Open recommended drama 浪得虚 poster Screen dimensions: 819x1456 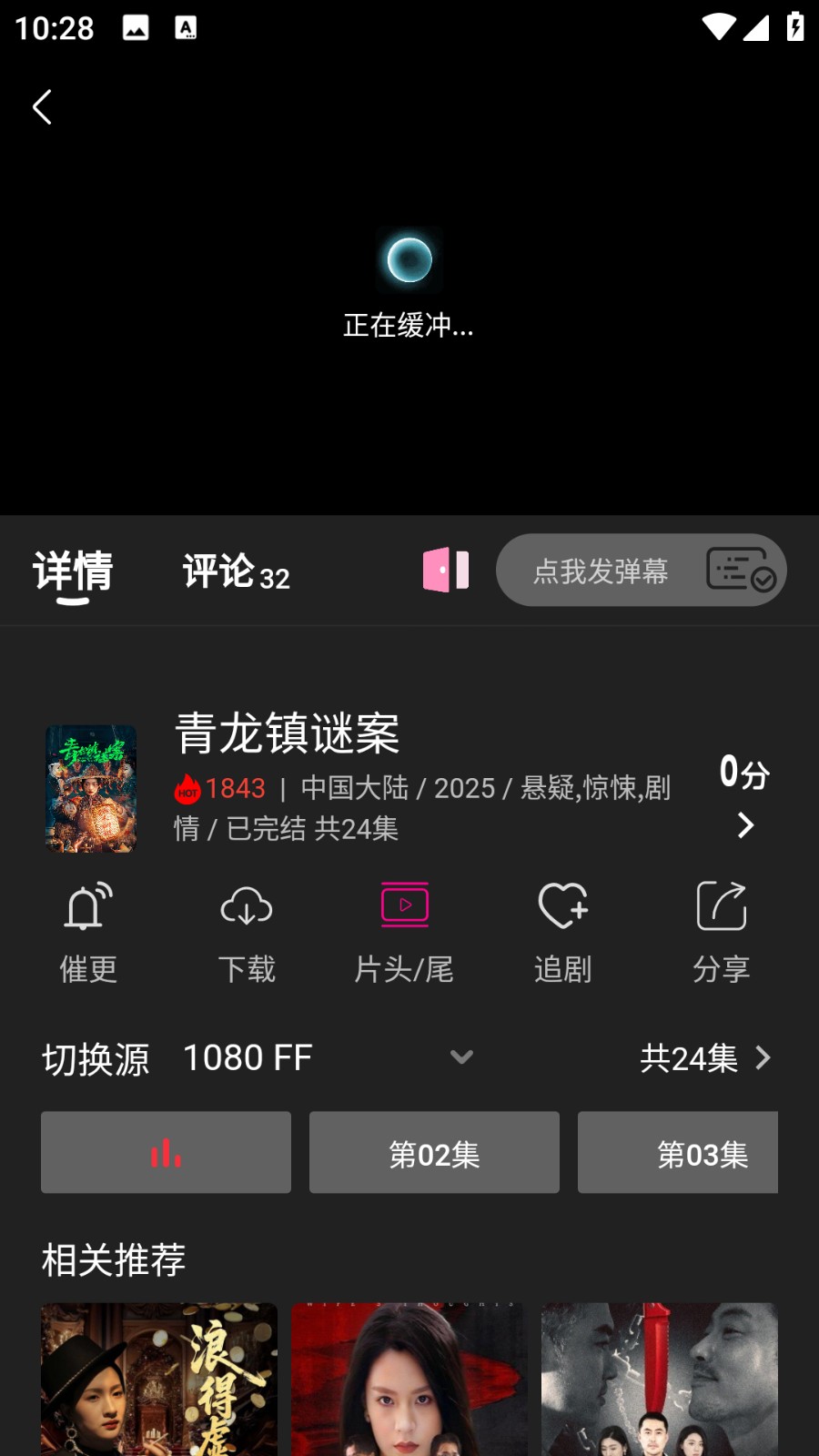coord(159,1379)
